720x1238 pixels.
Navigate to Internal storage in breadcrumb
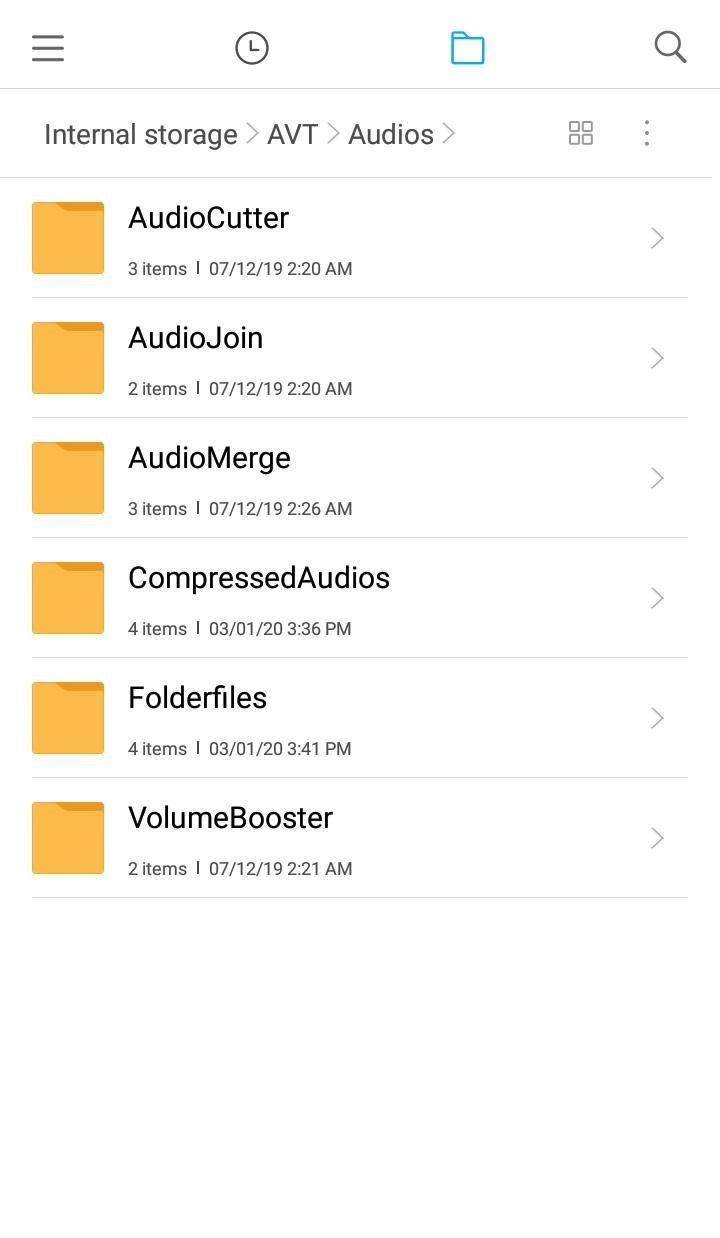pyautogui.click(x=140, y=133)
